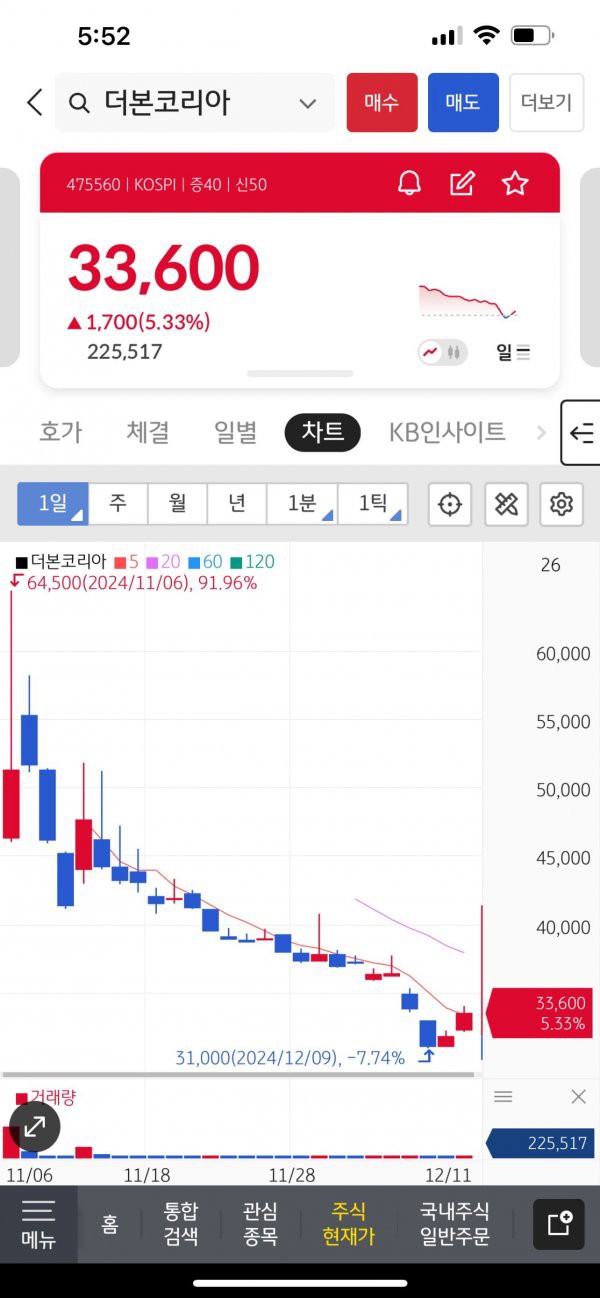Open the 메뉴 drawer
Viewport: 600px width, 1298px height.
(x=38, y=1223)
